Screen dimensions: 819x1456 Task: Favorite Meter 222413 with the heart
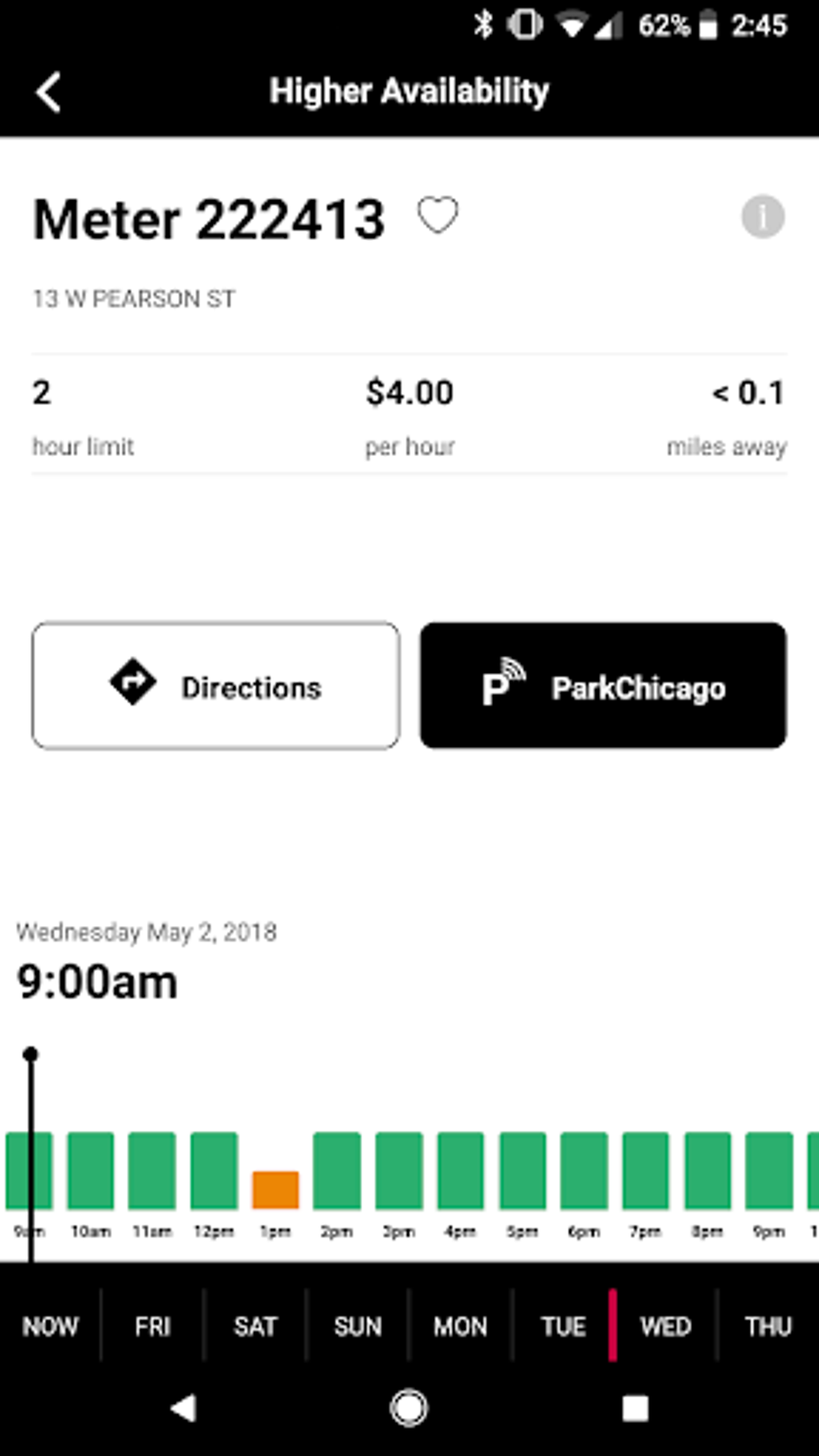click(438, 215)
